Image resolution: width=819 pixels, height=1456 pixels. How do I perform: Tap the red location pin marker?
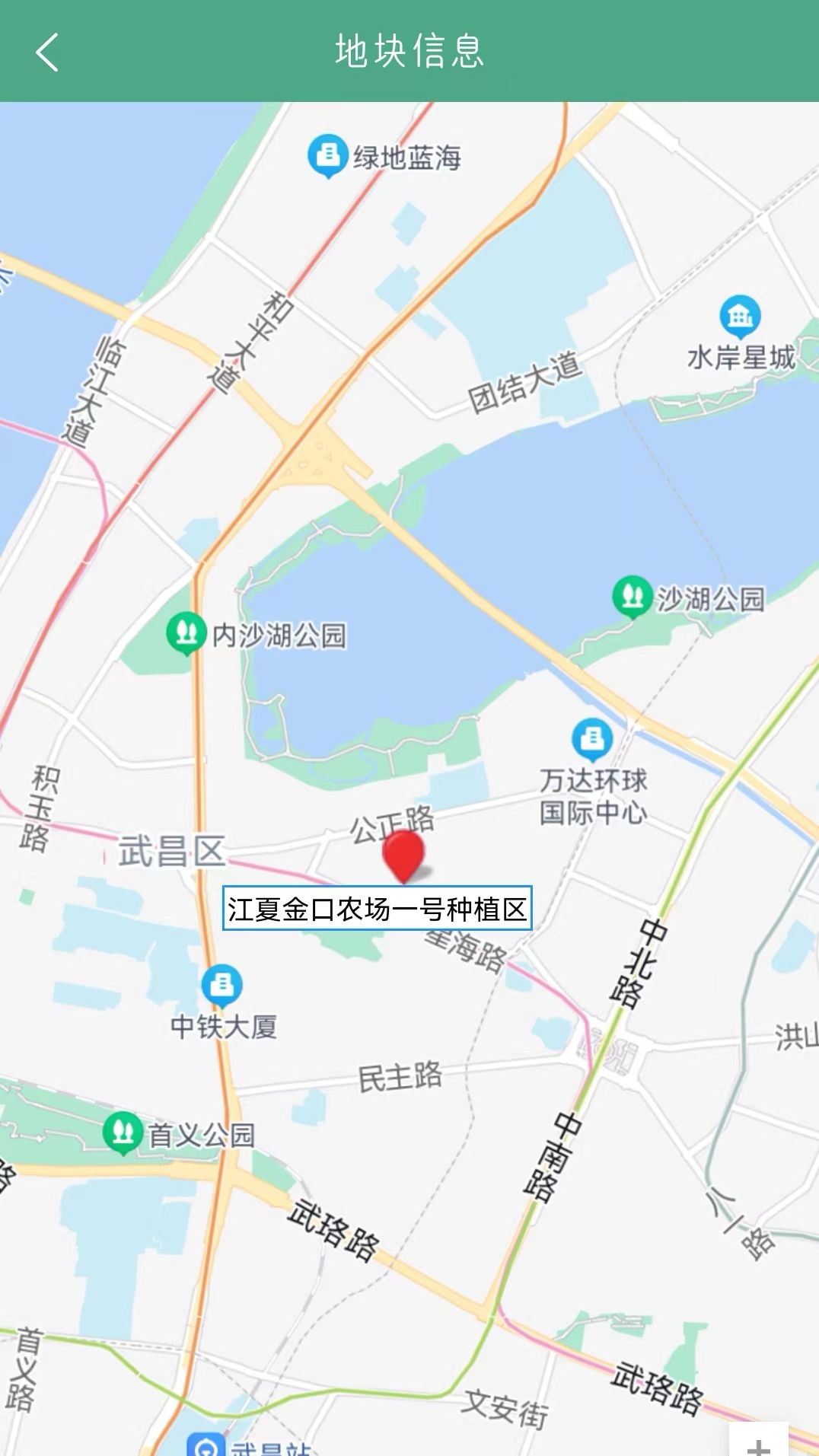(x=403, y=855)
